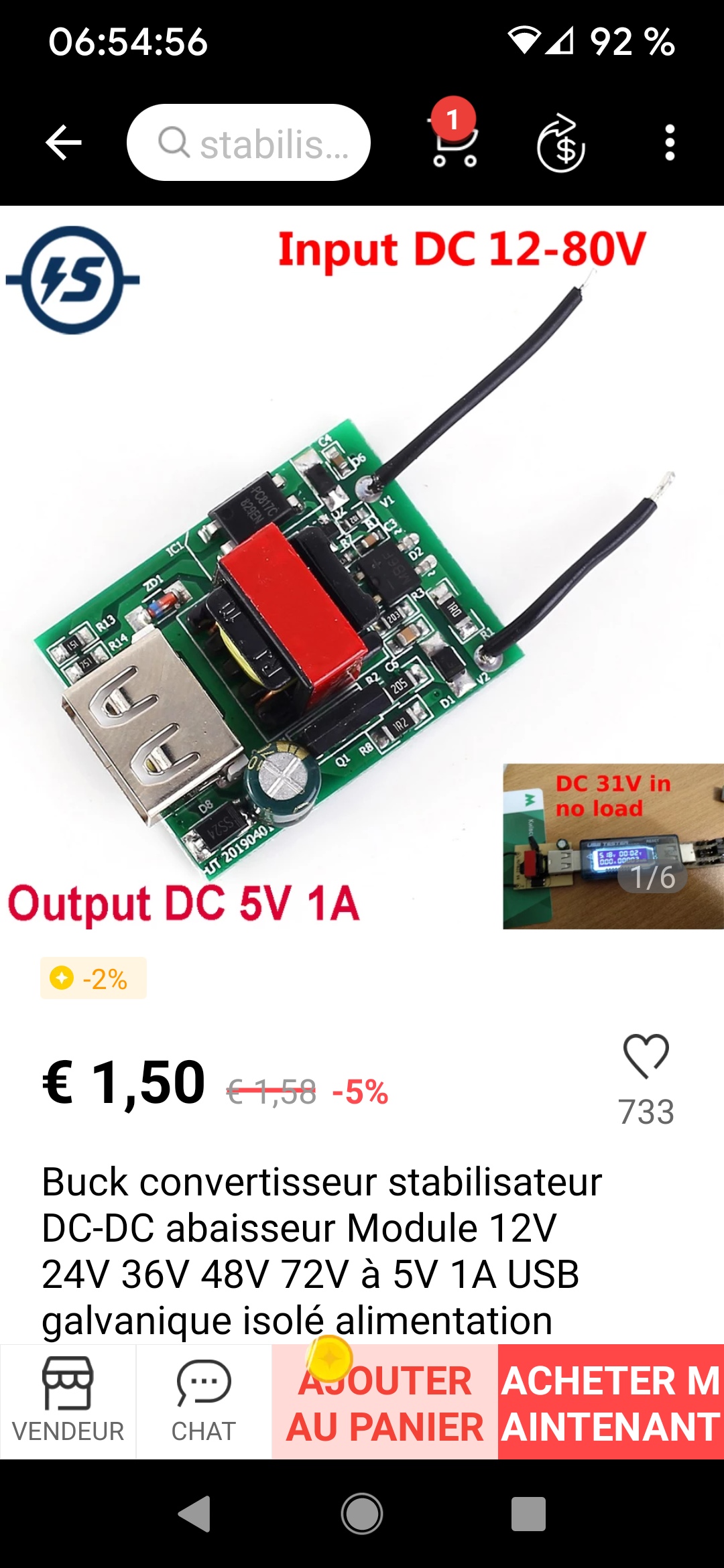Visit the seller store via VENDEUR
724x1568 pixels.
pyautogui.click(x=68, y=1401)
